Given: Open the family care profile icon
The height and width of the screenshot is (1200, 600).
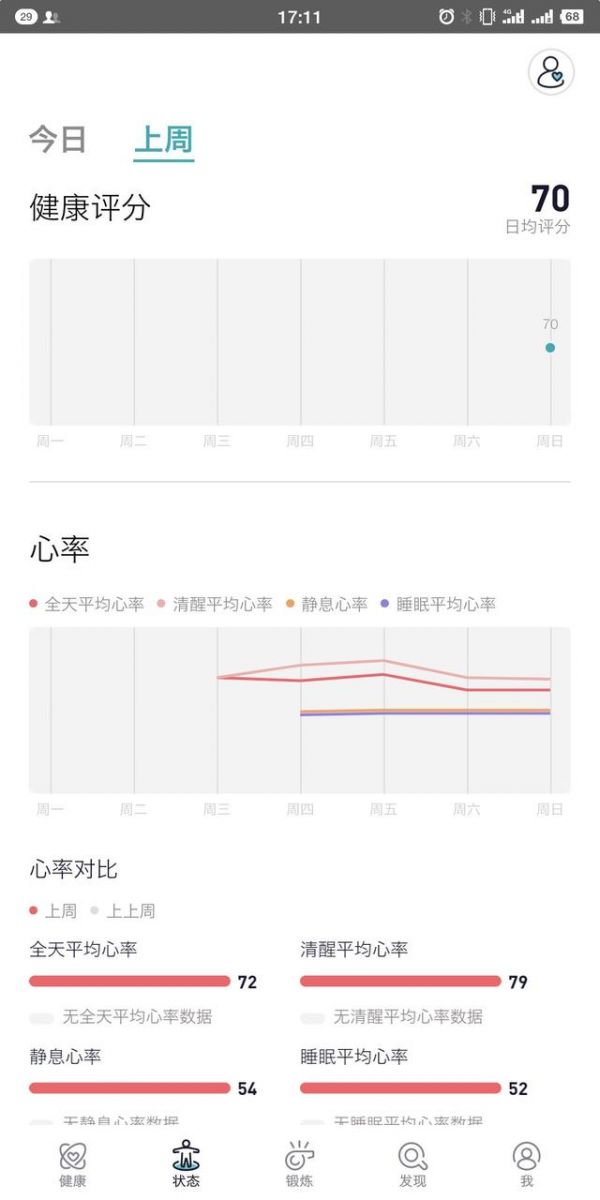Looking at the screenshot, I should coord(551,72).
